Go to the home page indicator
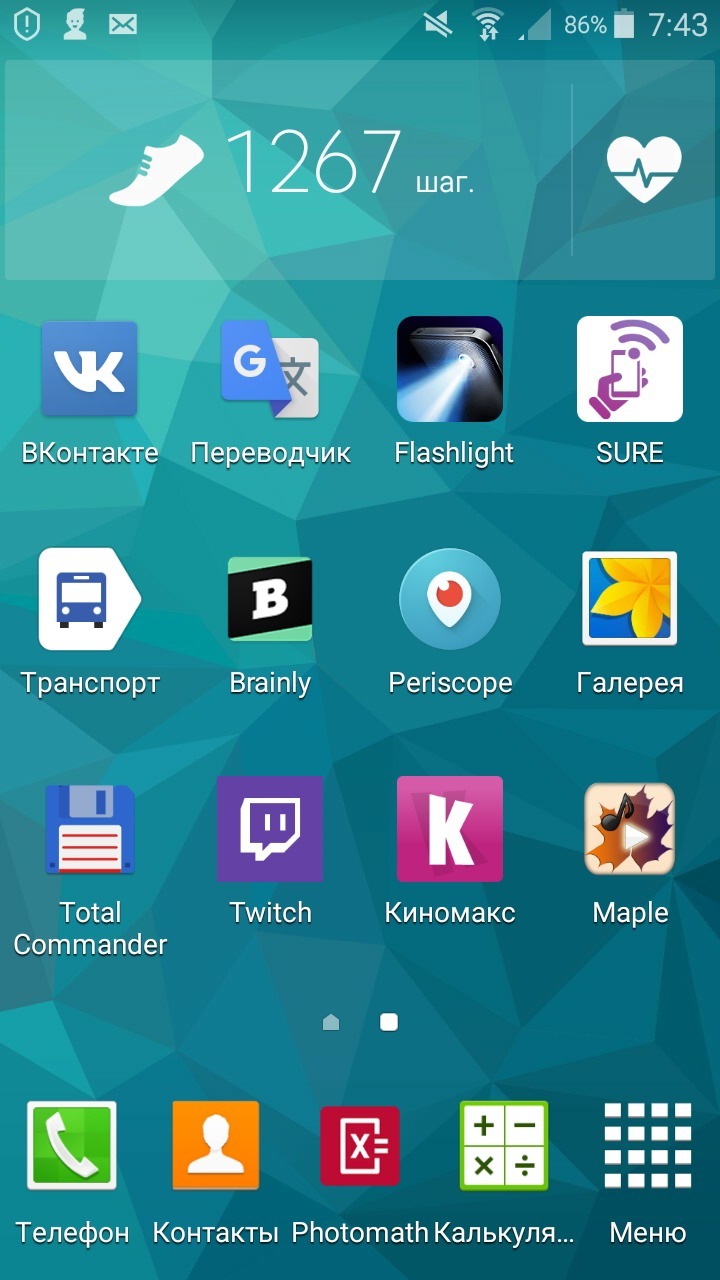This screenshot has height=1280, width=720. 331,1022
